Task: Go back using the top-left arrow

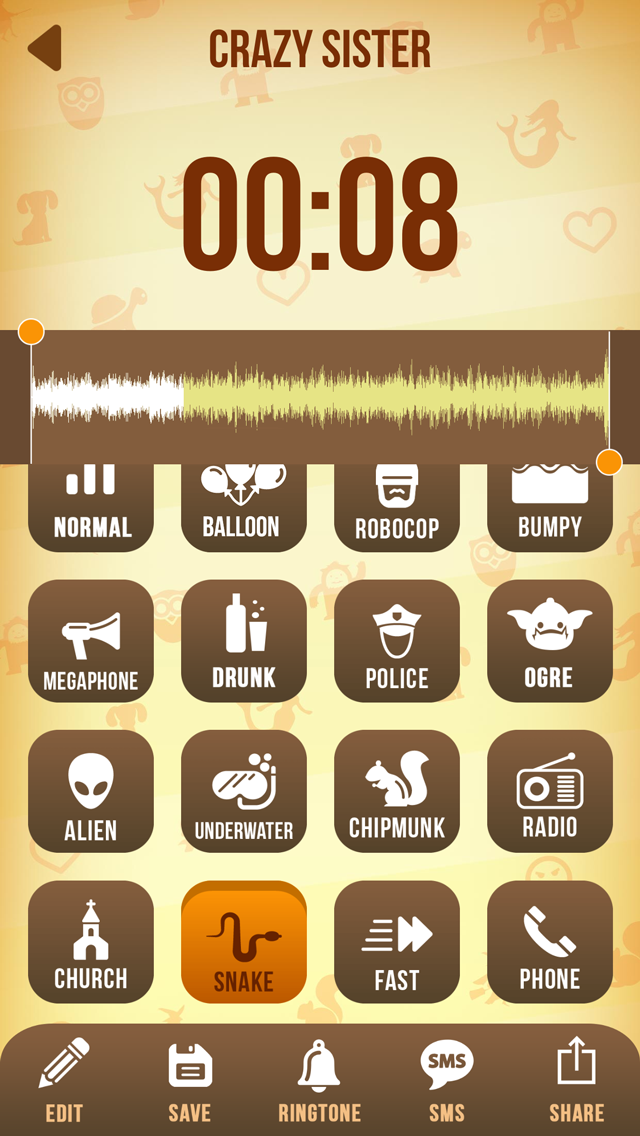Action: click(x=45, y=48)
